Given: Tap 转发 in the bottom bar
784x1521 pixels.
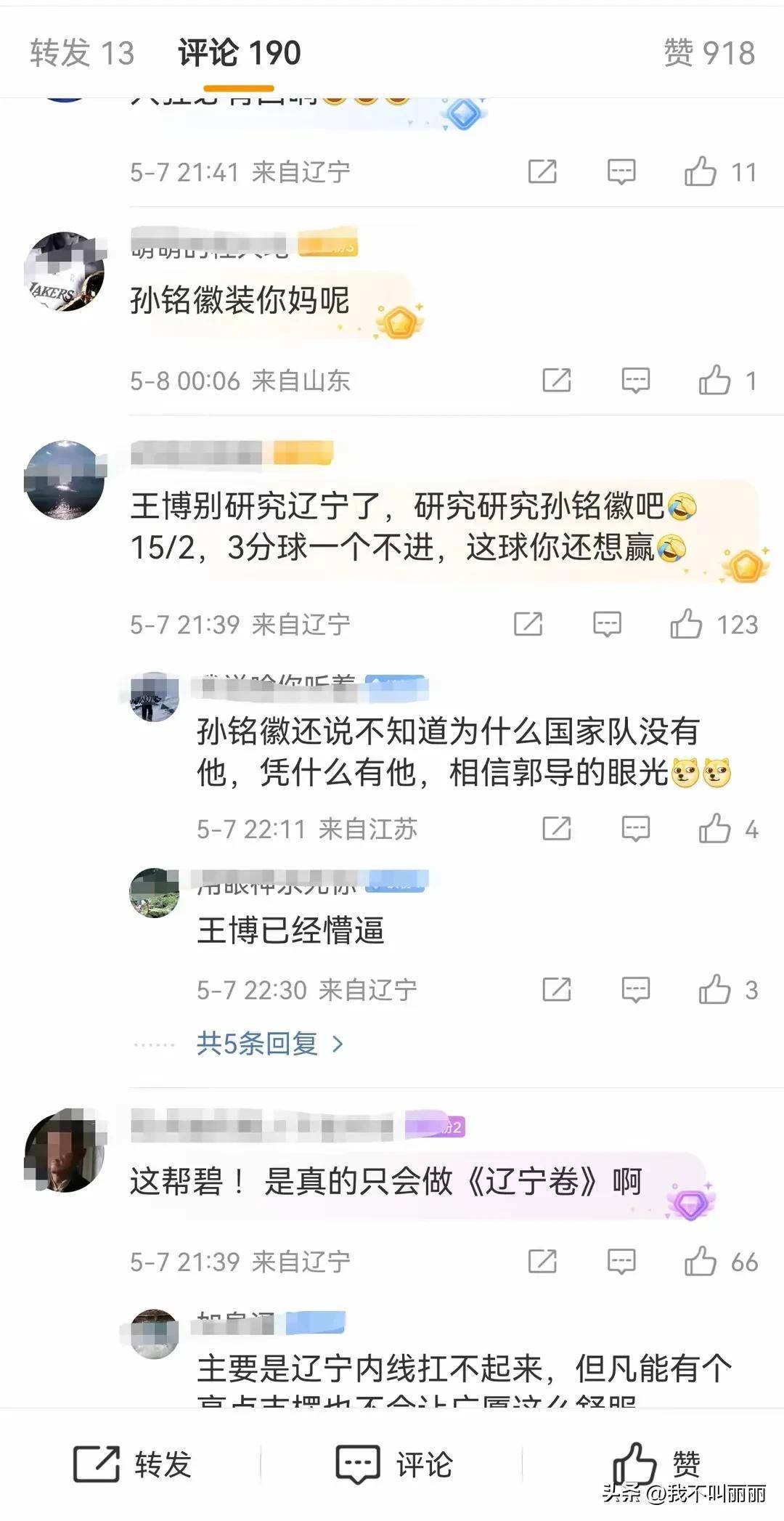Looking at the screenshot, I should pos(131,1464).
